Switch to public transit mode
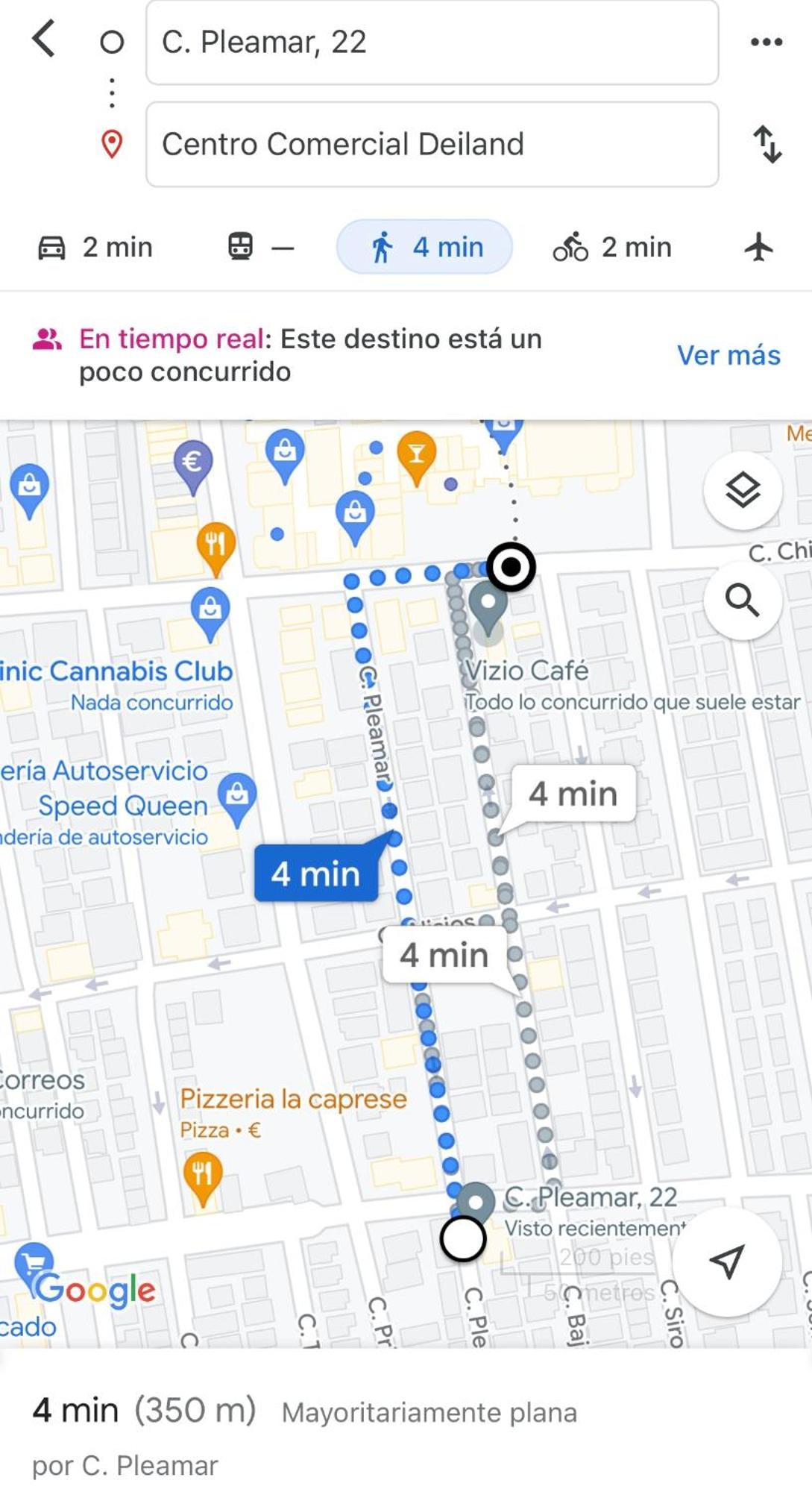This screenshot has width=812, height=1492. tap(259, 247)
